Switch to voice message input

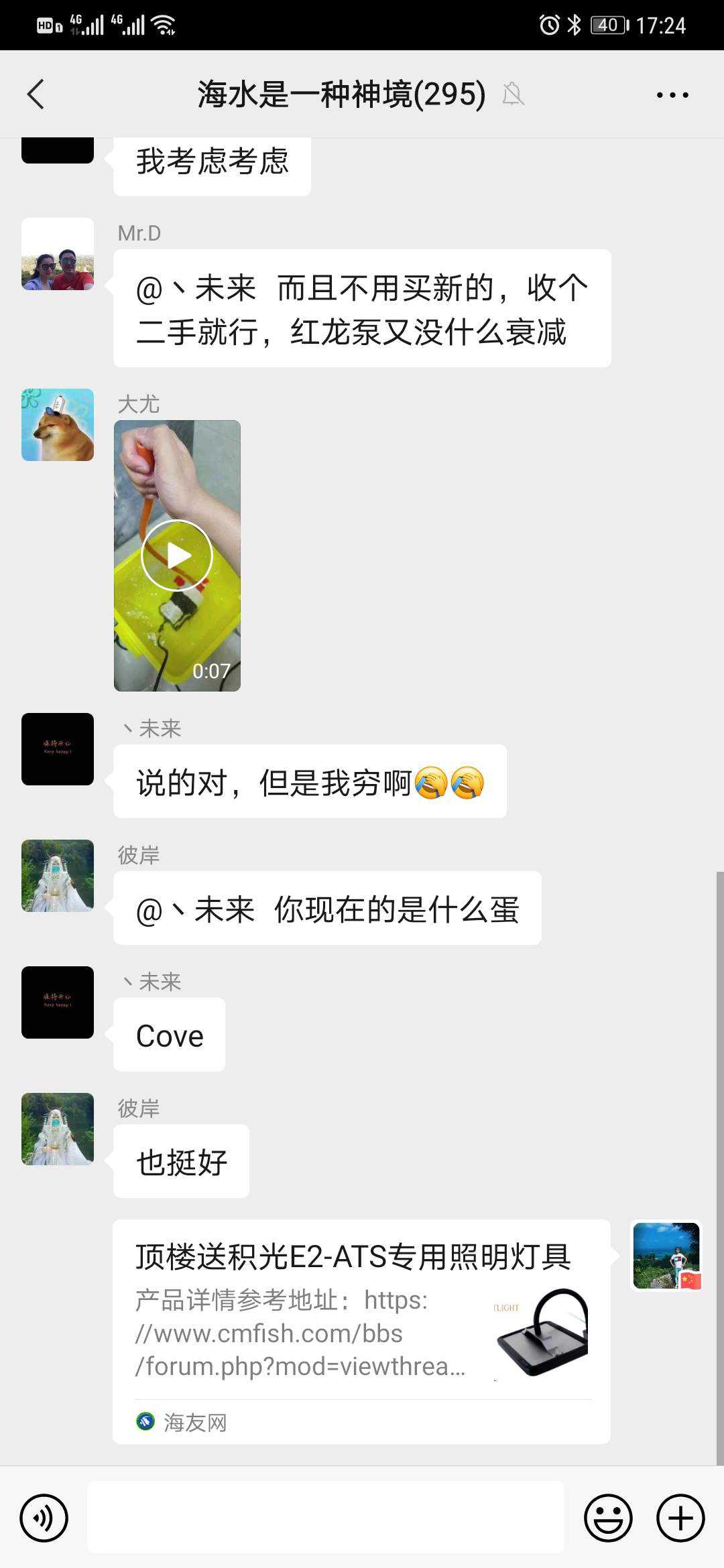coord(44,1518)
